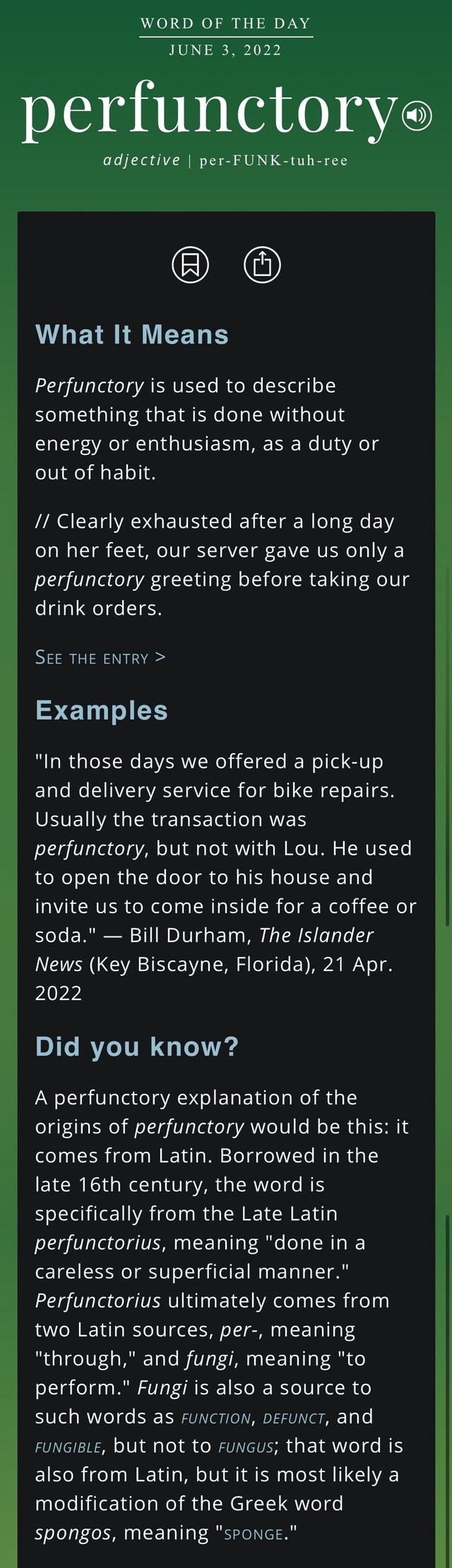Open the SPONGE word link
The width and height of the screenshot is (452, 1568).
(x=254, y=1534)
